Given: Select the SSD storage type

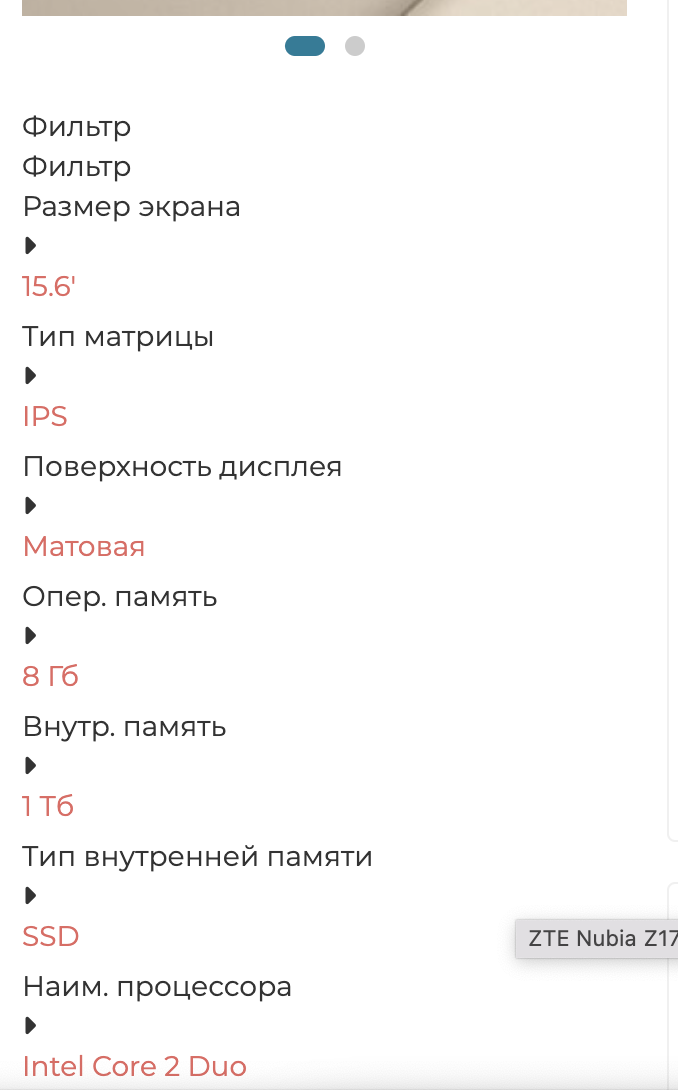Looking at the screenshot, I should [50, 936].
